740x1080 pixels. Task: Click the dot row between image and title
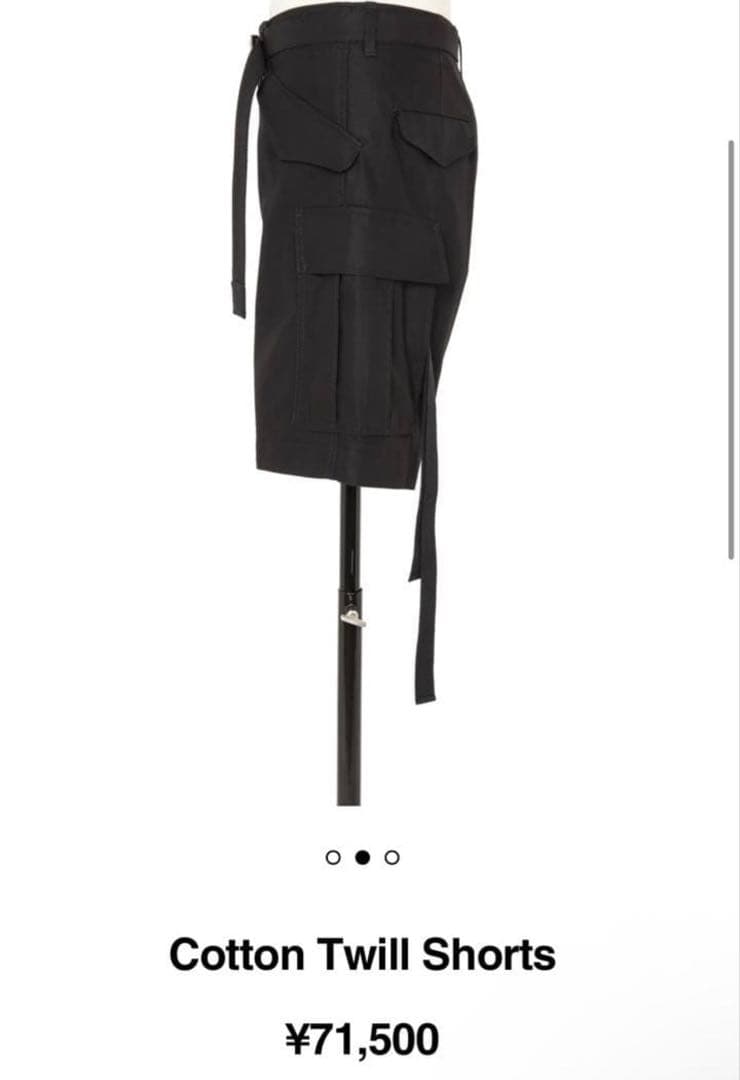coord(361,856)
